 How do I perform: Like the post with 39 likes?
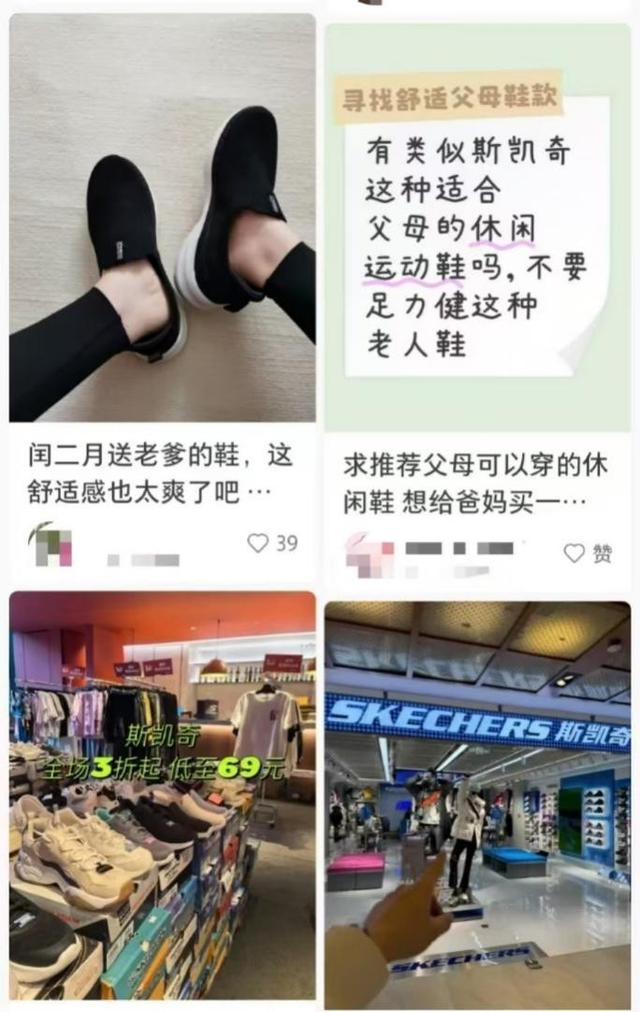pyautogui.click(x=258, y=543)
